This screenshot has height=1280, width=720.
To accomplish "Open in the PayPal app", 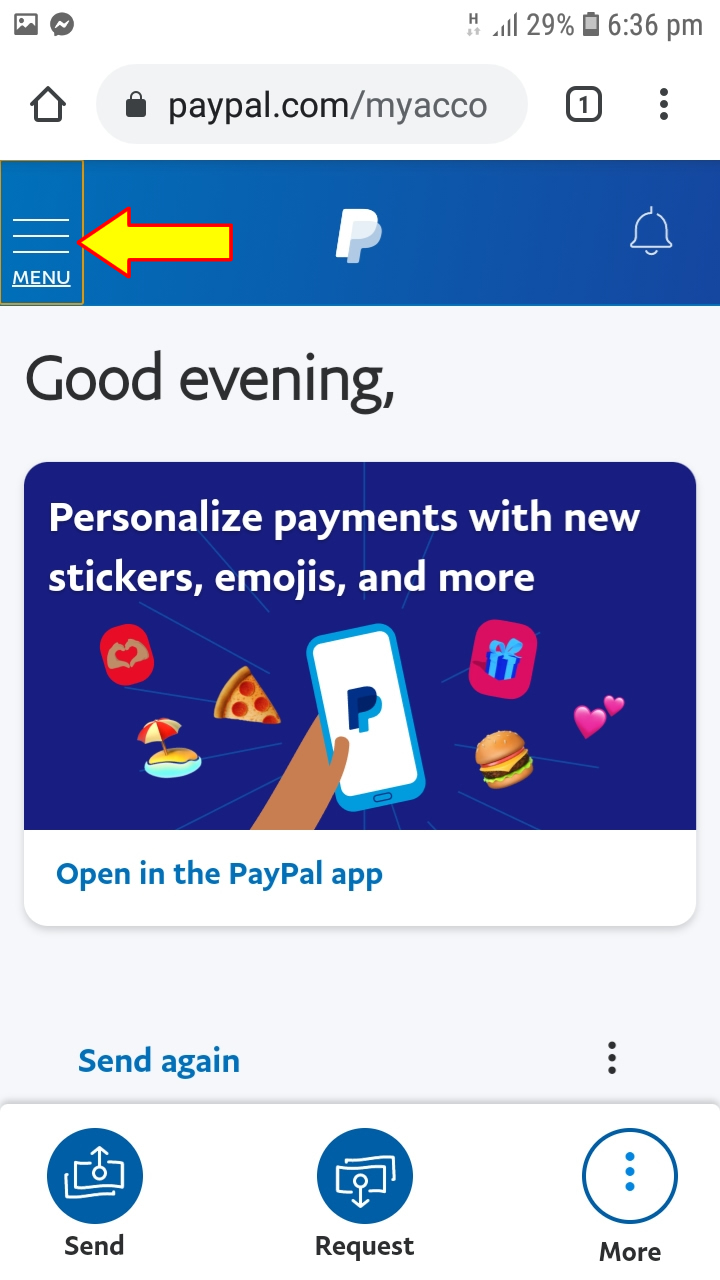I will click(219, 873).
